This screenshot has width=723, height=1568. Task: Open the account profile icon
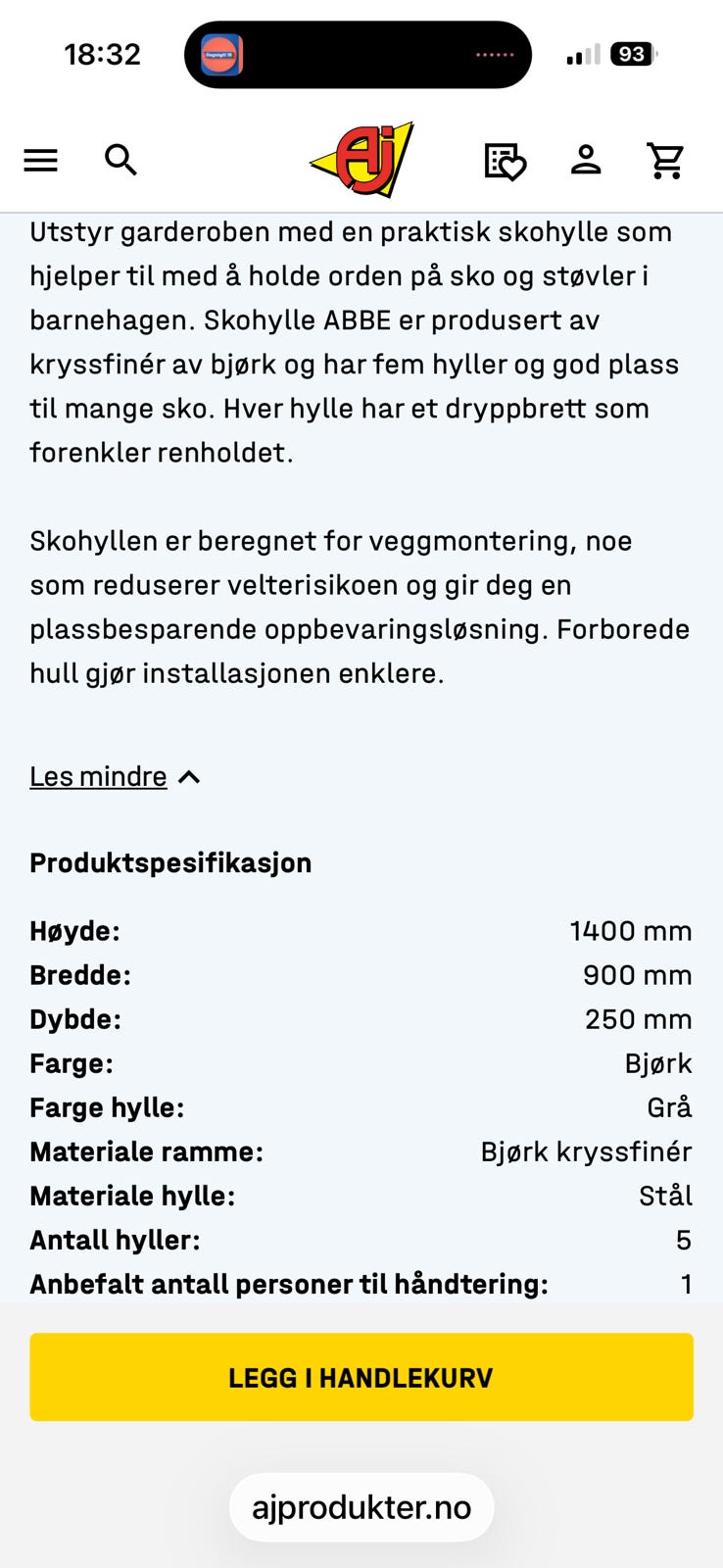[x=586, y=160]
